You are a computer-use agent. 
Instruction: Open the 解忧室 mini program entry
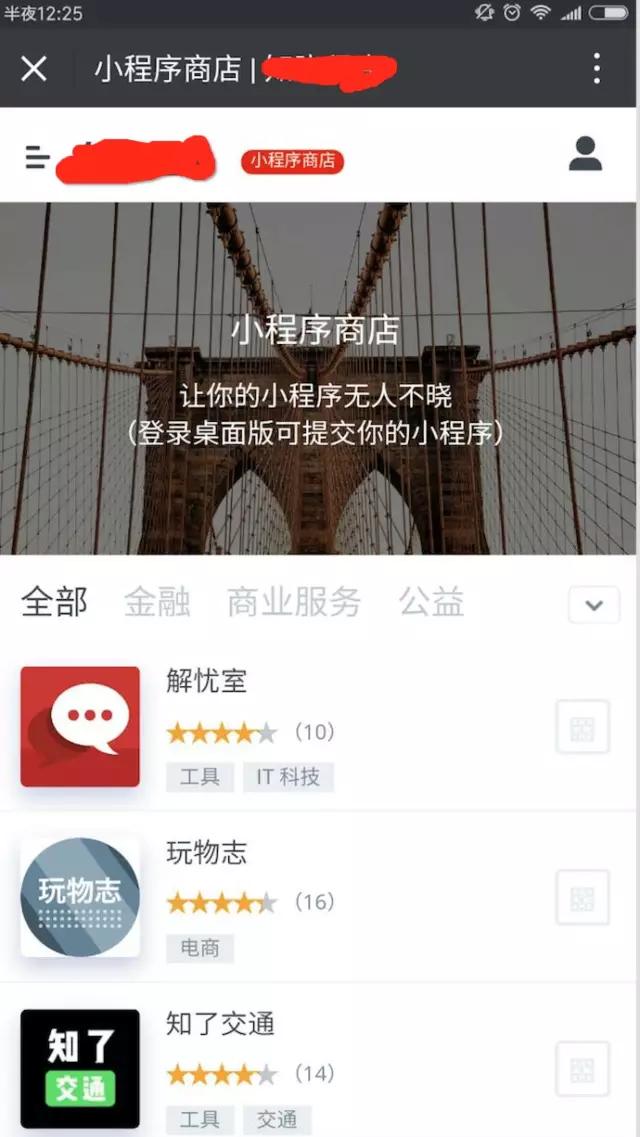click(206, 682)
